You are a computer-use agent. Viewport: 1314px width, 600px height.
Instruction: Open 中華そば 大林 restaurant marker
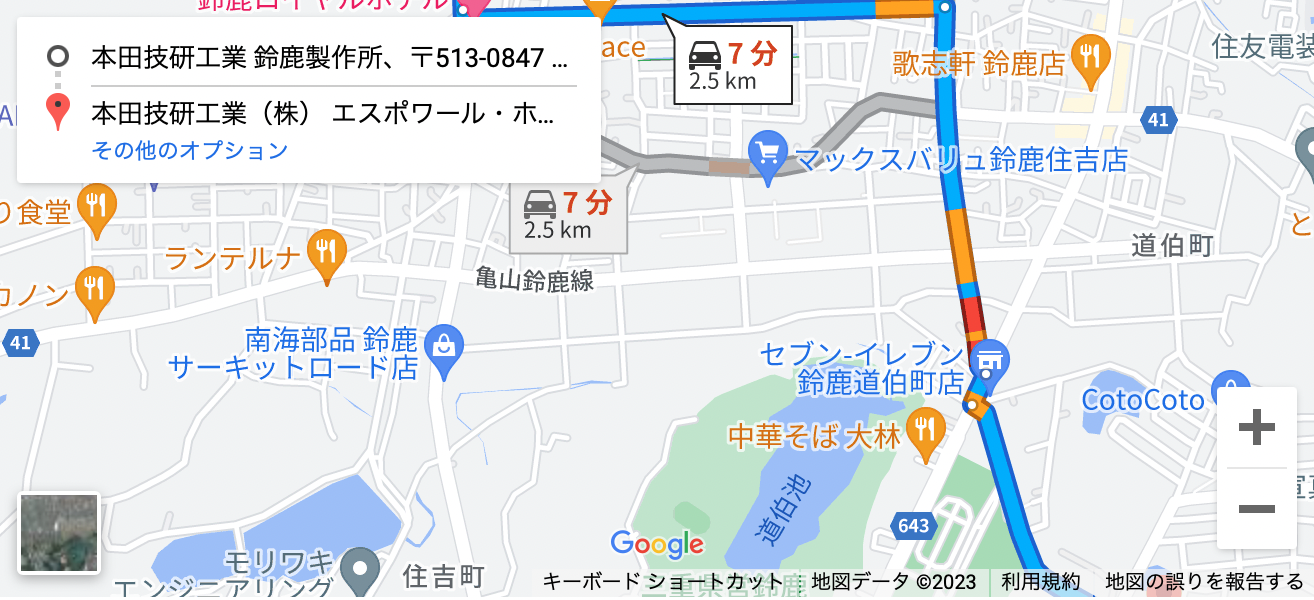coord(922,429)
